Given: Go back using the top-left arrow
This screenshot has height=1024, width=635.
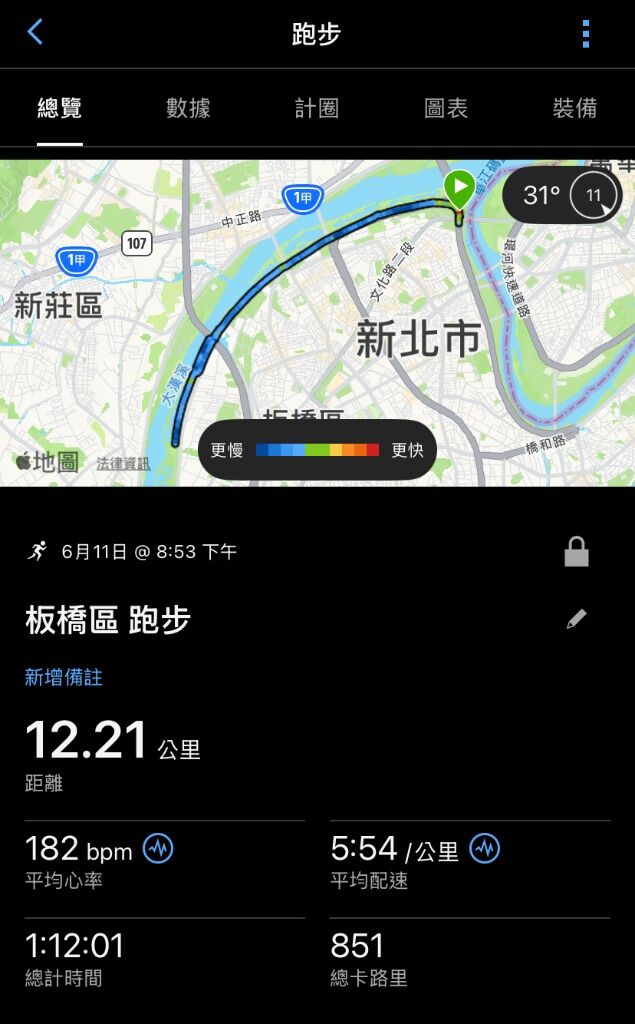Looking at the screenshot, I should (35, 32).
